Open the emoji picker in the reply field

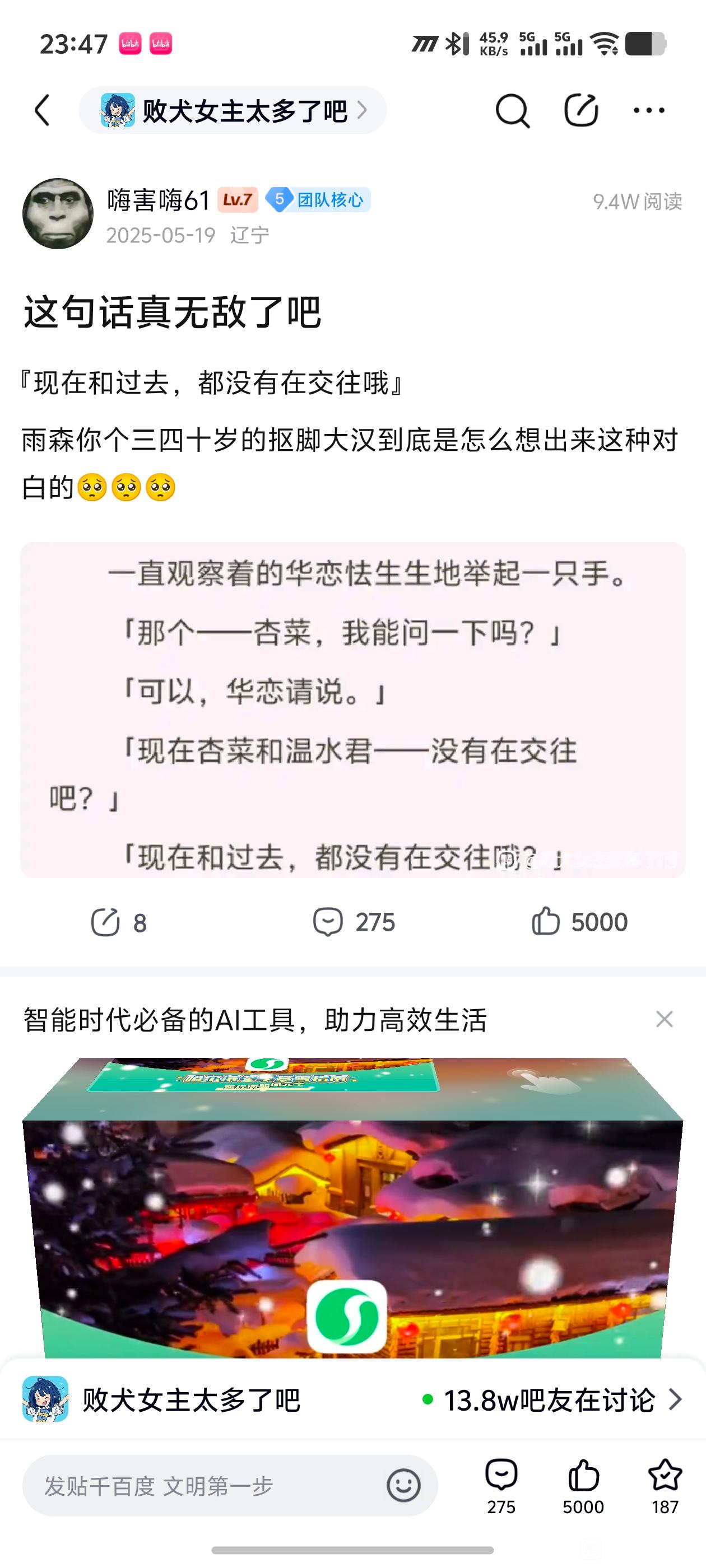[403, 1486]
